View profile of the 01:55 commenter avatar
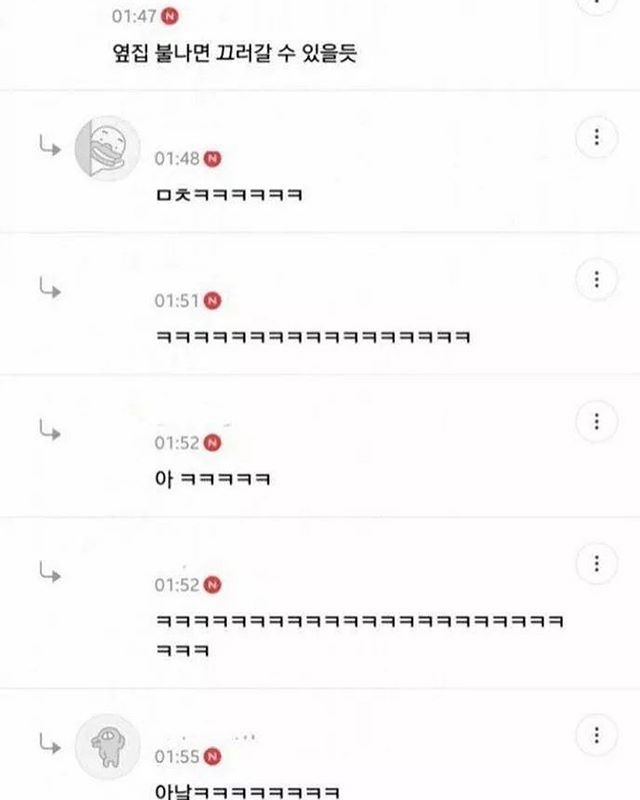The height and width of the screenshot is (800, 640). pyautogui.click(x=107, y=748)
